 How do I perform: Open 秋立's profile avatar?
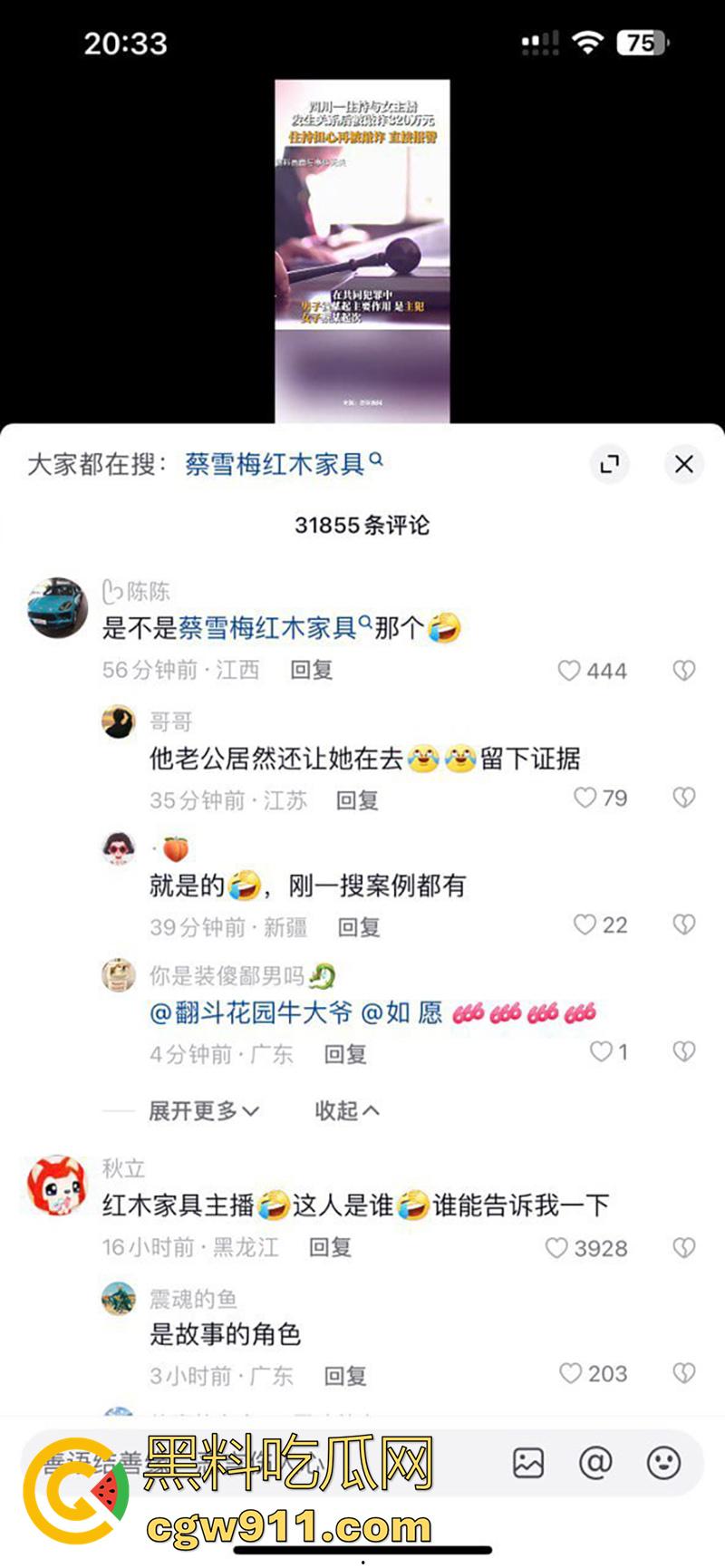point(57,1186)
